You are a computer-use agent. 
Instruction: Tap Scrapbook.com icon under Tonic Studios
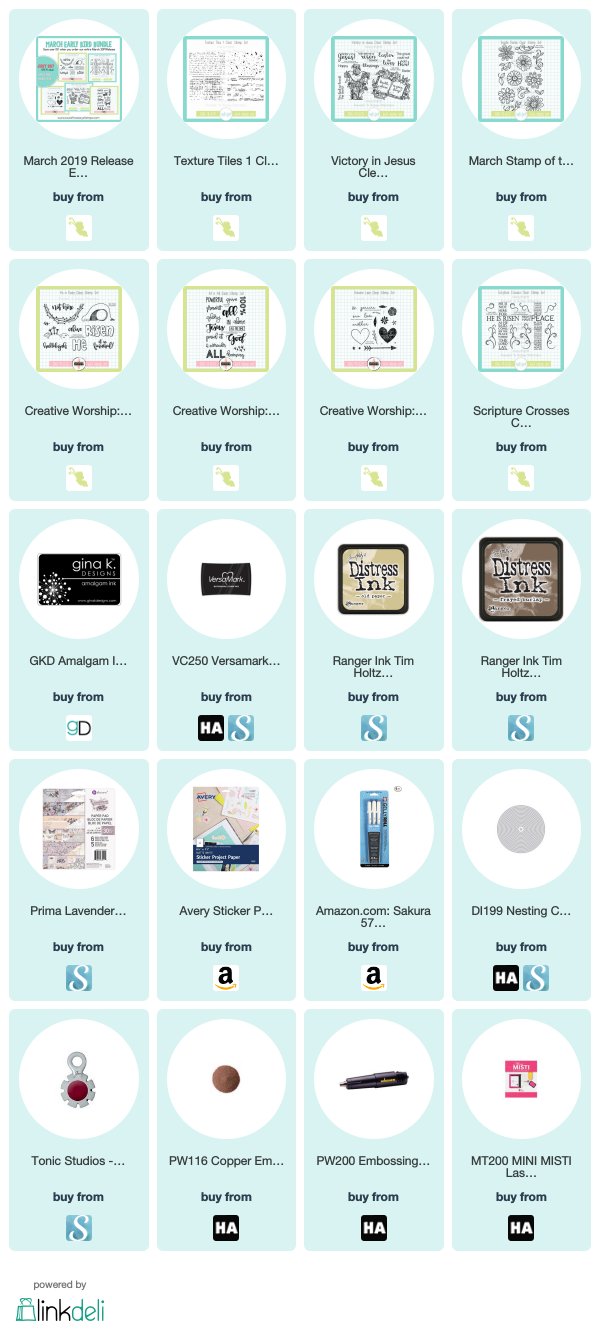click(78, 1227)
